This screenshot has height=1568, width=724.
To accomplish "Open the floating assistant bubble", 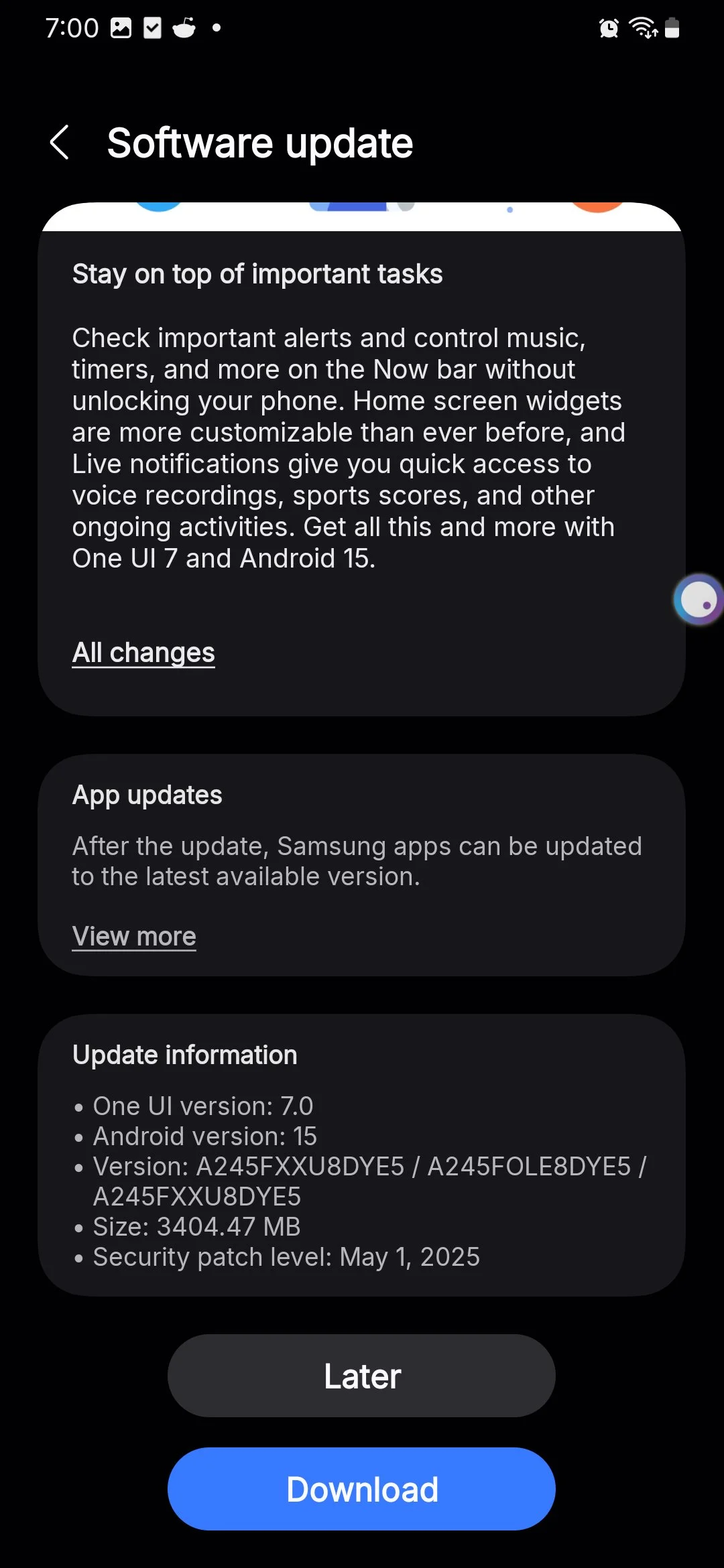I will pos(697,600).
